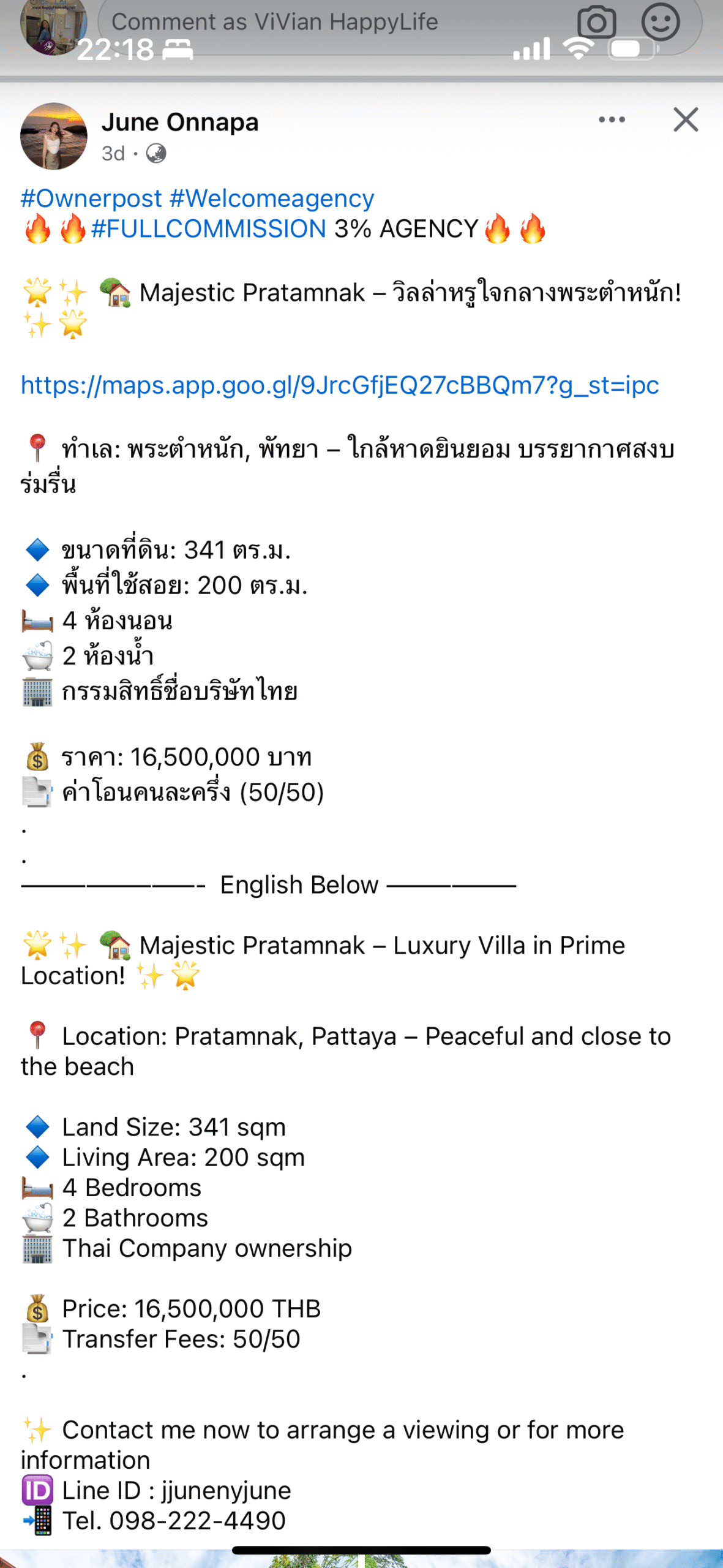Image resolution: width=723 pixels, height=1568 pixels.
Task: Attach a photo using the camera icon
Action: point(596,23)
